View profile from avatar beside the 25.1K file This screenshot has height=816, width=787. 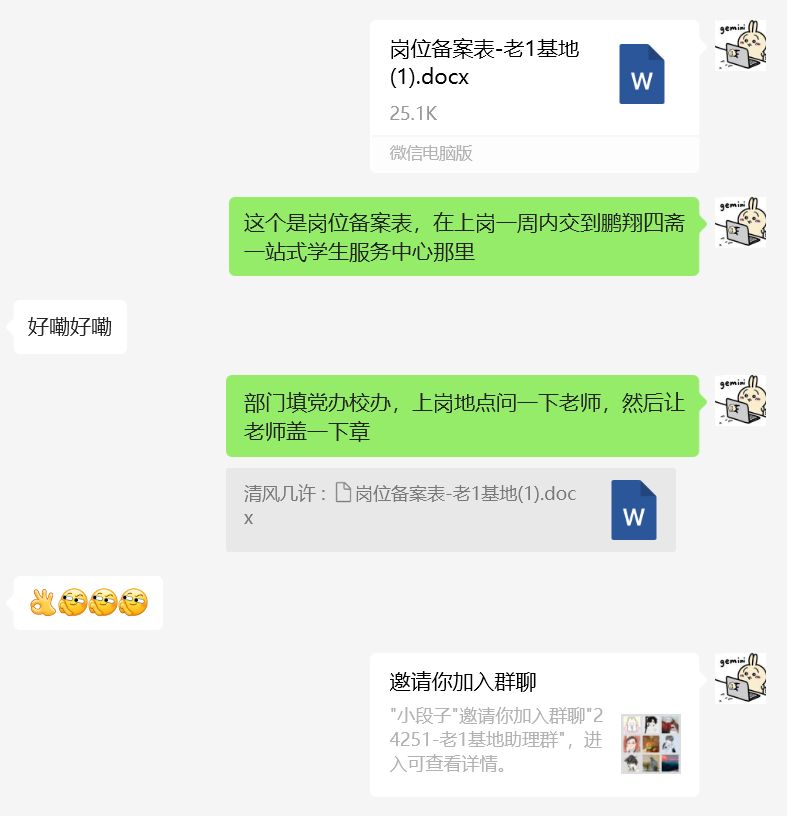point(741,46)
